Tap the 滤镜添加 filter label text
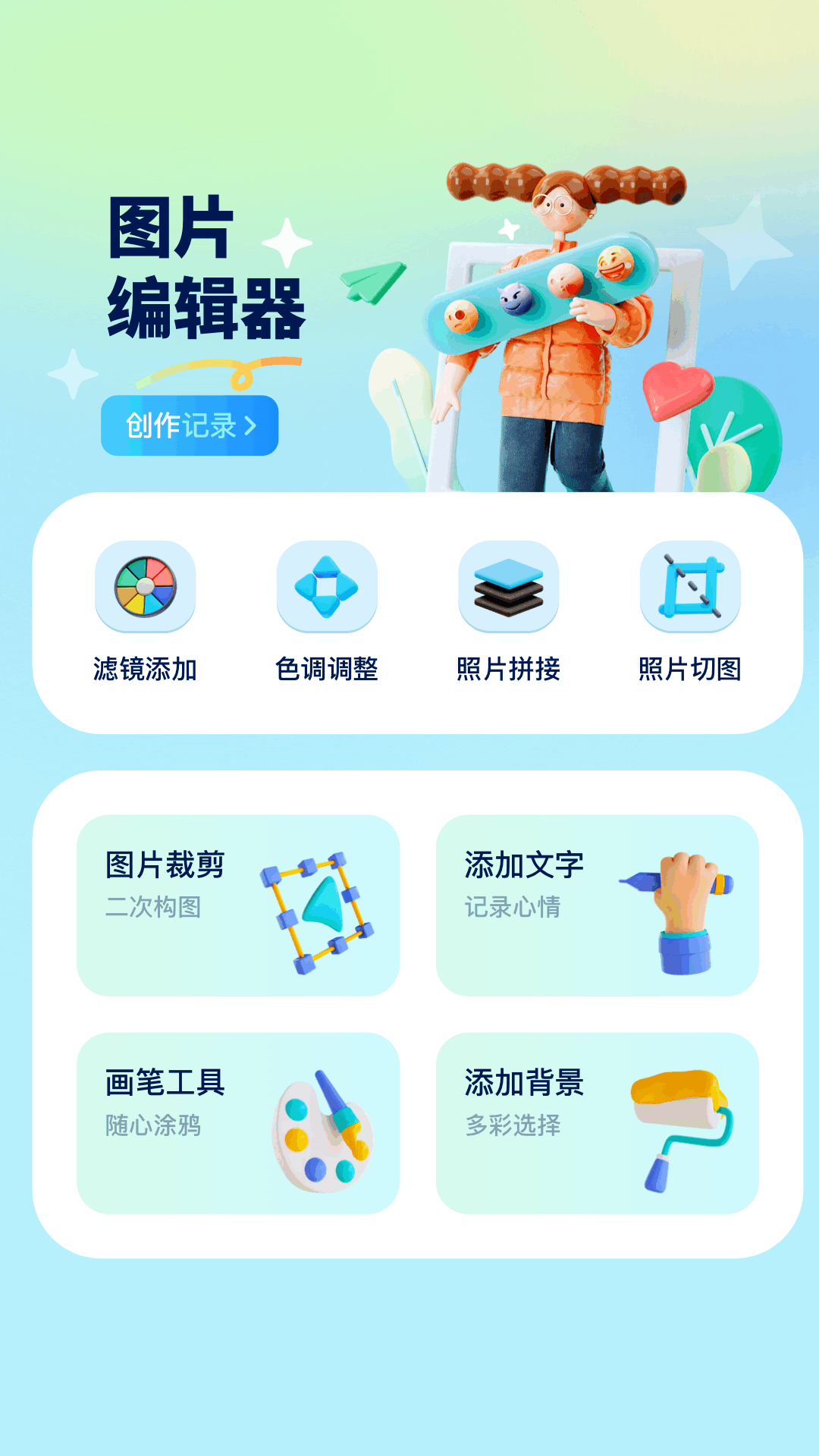Screen dimensions: 819x1456 (144, 666)
